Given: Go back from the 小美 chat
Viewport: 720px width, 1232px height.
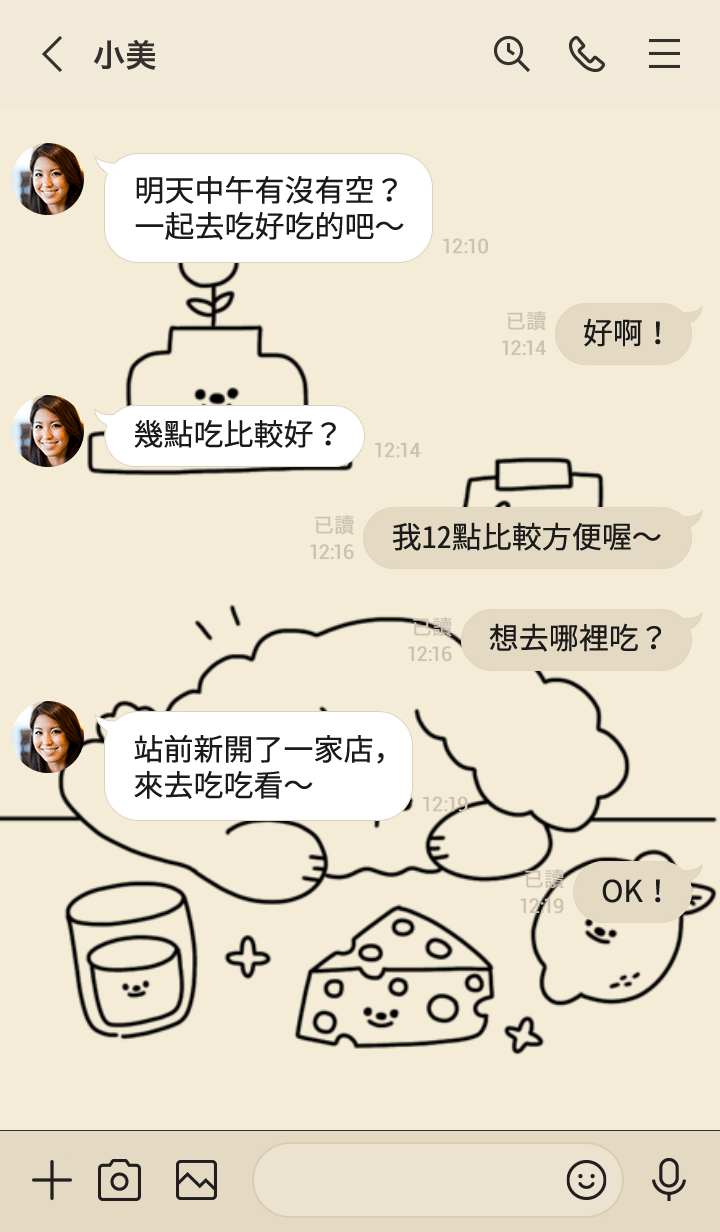Looking at the screenshot, I should pos(52,54).
